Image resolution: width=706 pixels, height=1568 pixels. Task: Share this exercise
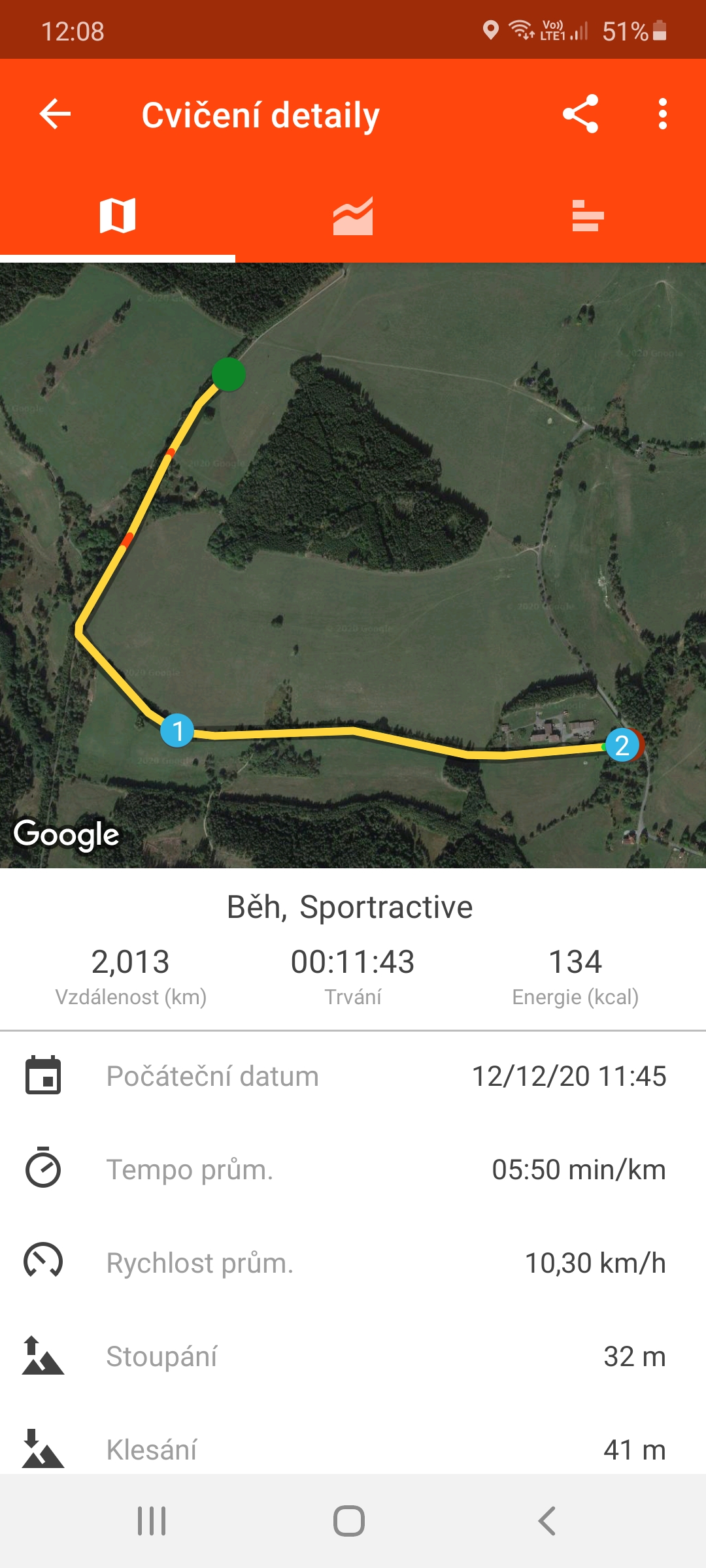click(x=580, y=114)
